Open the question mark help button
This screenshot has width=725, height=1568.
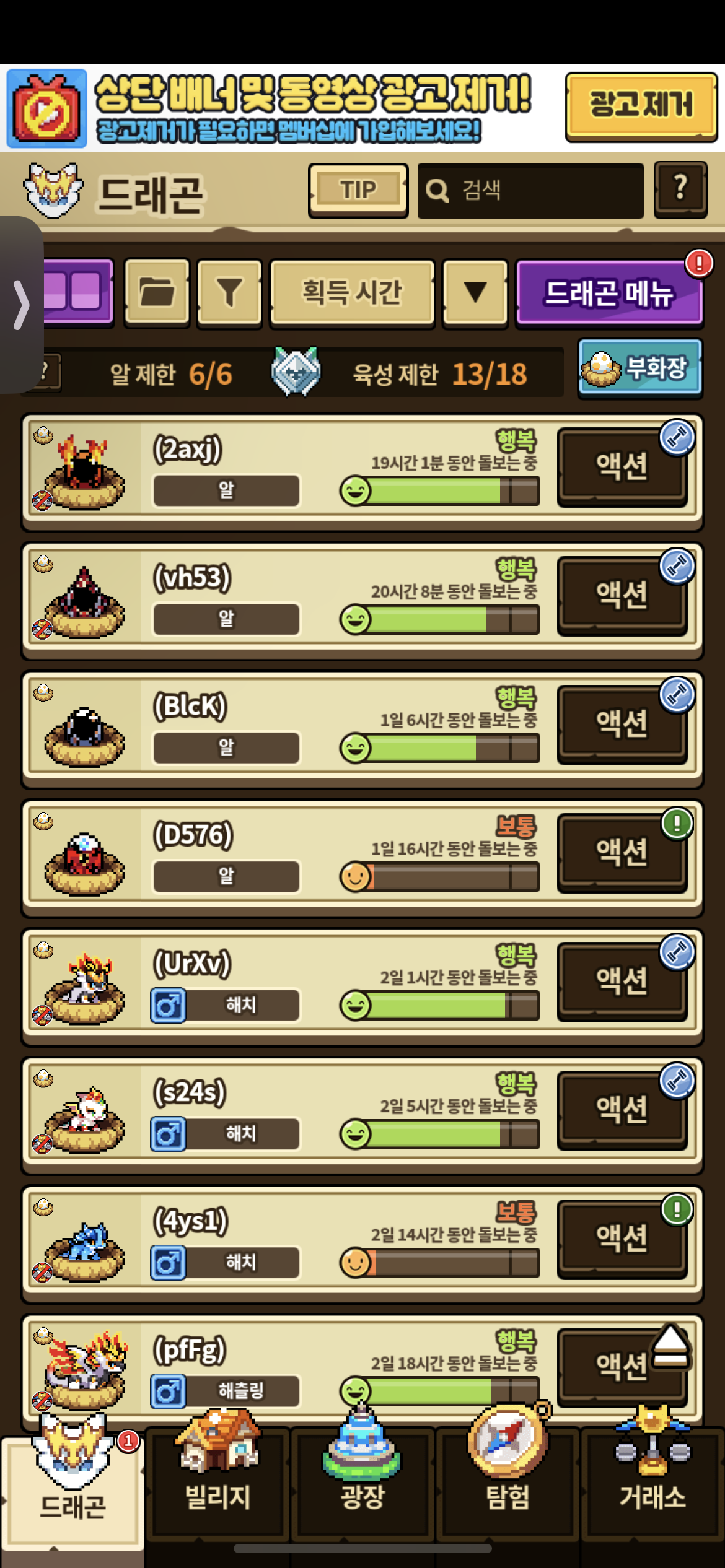click(680, 189)
